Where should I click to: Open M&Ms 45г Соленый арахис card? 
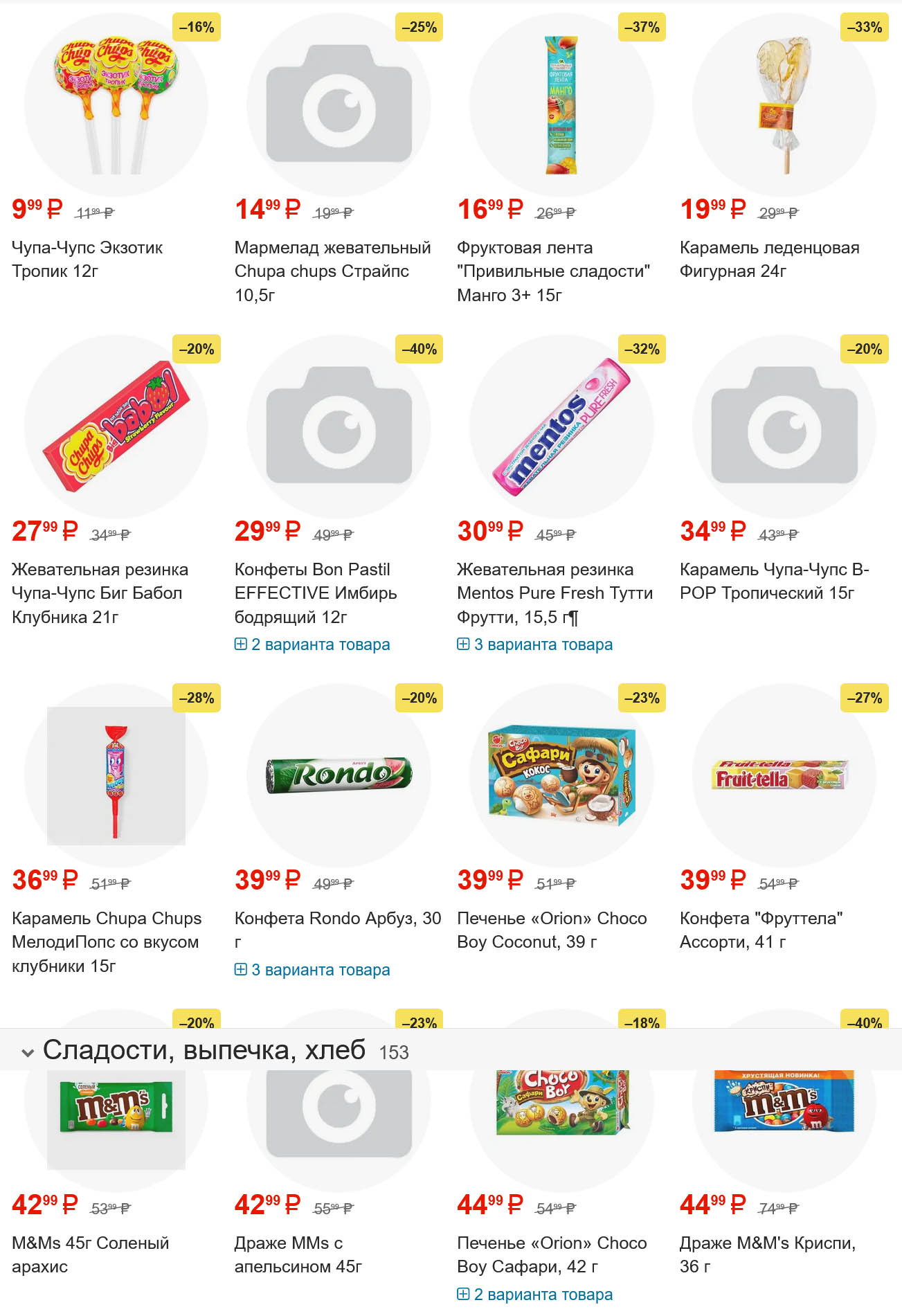(90, 1254)
